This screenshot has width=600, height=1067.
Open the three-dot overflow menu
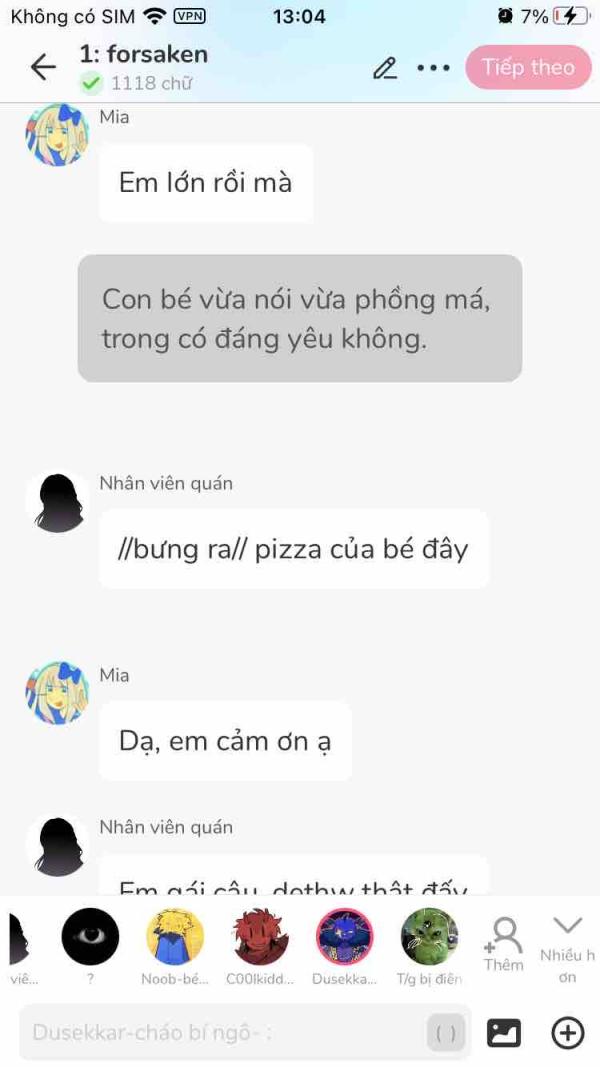click(x=433, y=68)
